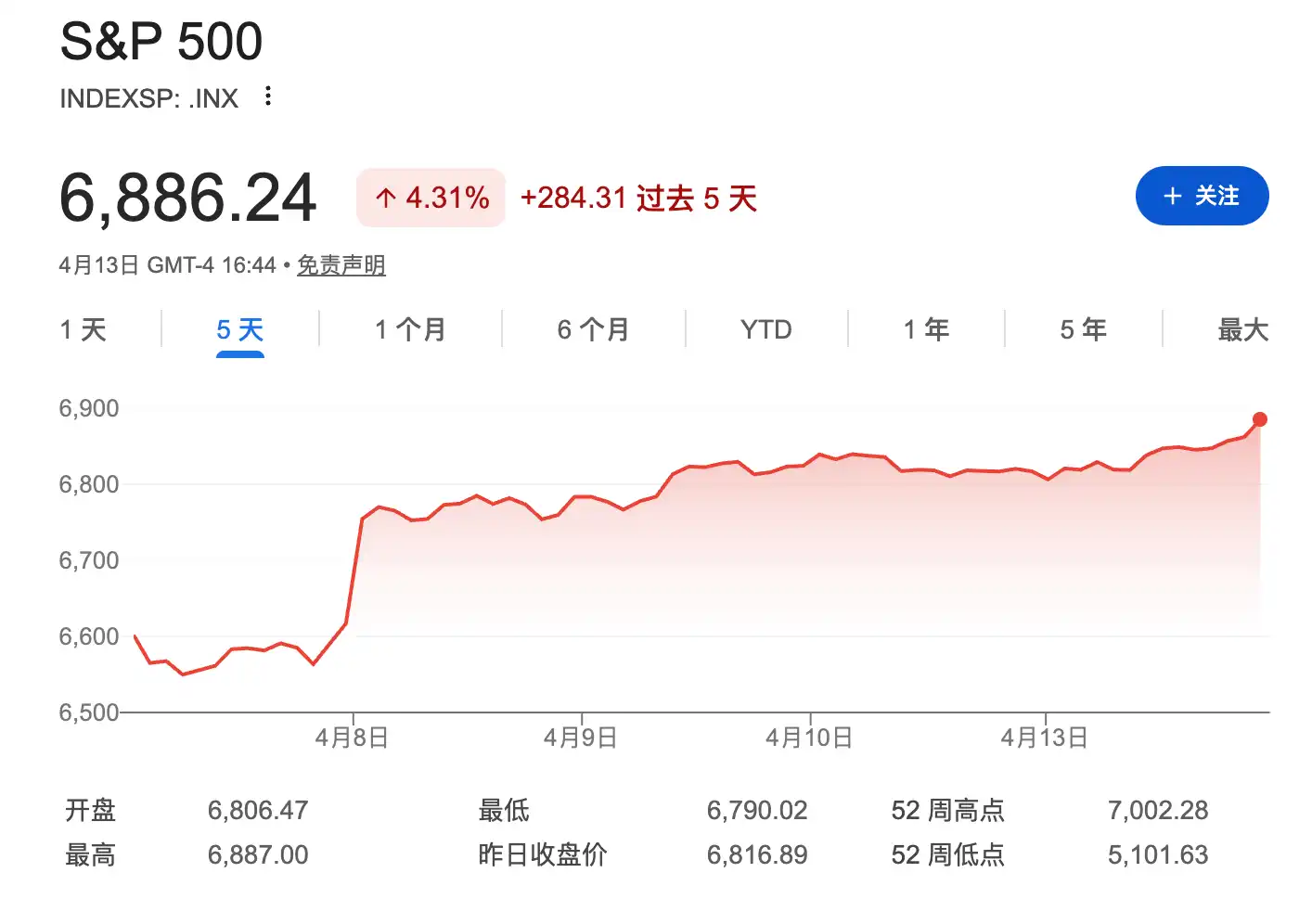Screen dimensions: 1299x924
Task: Select the 5 天 range tab
Action: click(239, 329)
